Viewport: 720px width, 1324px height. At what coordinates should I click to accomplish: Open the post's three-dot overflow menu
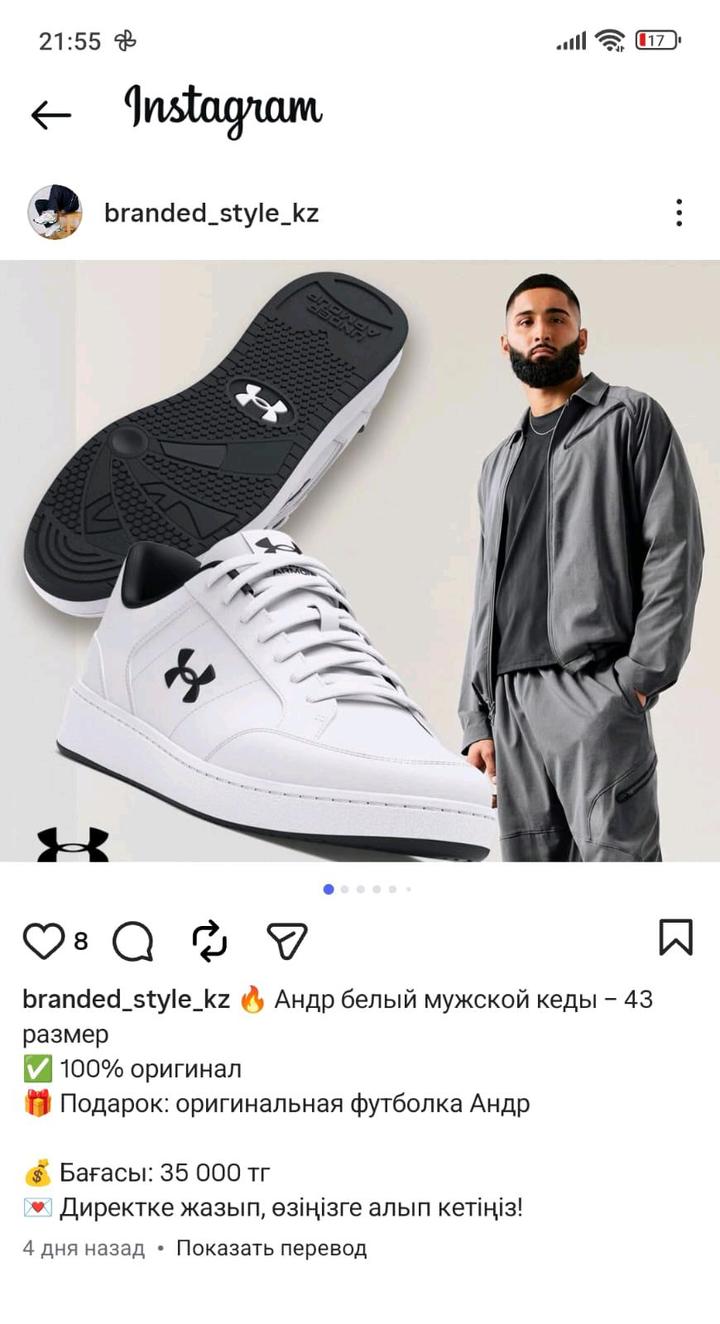(679, 212)
